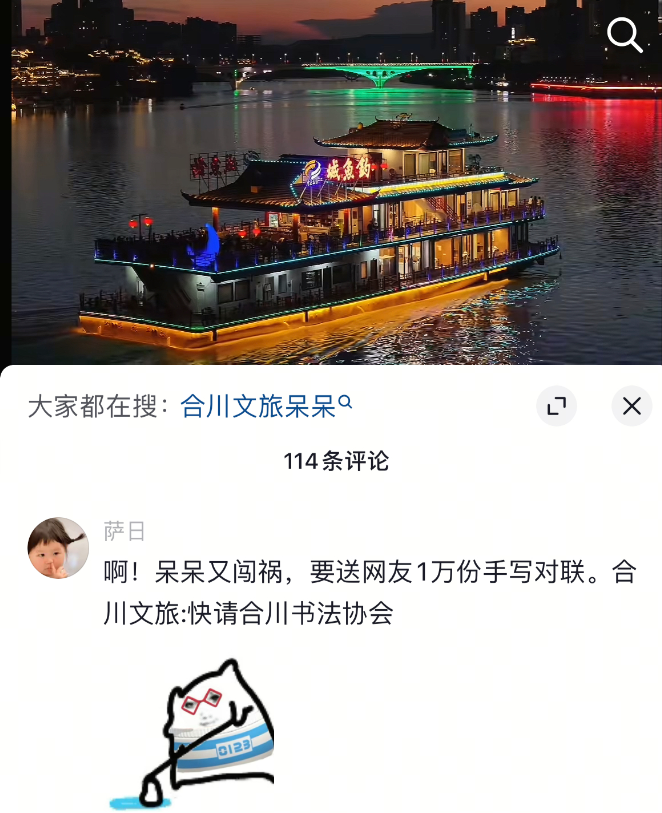Image resolution: width=662 pixels, height=813 pixels.
Task: Open commenter 萨日's profile avatar
Action: click(x=58, y=548)
